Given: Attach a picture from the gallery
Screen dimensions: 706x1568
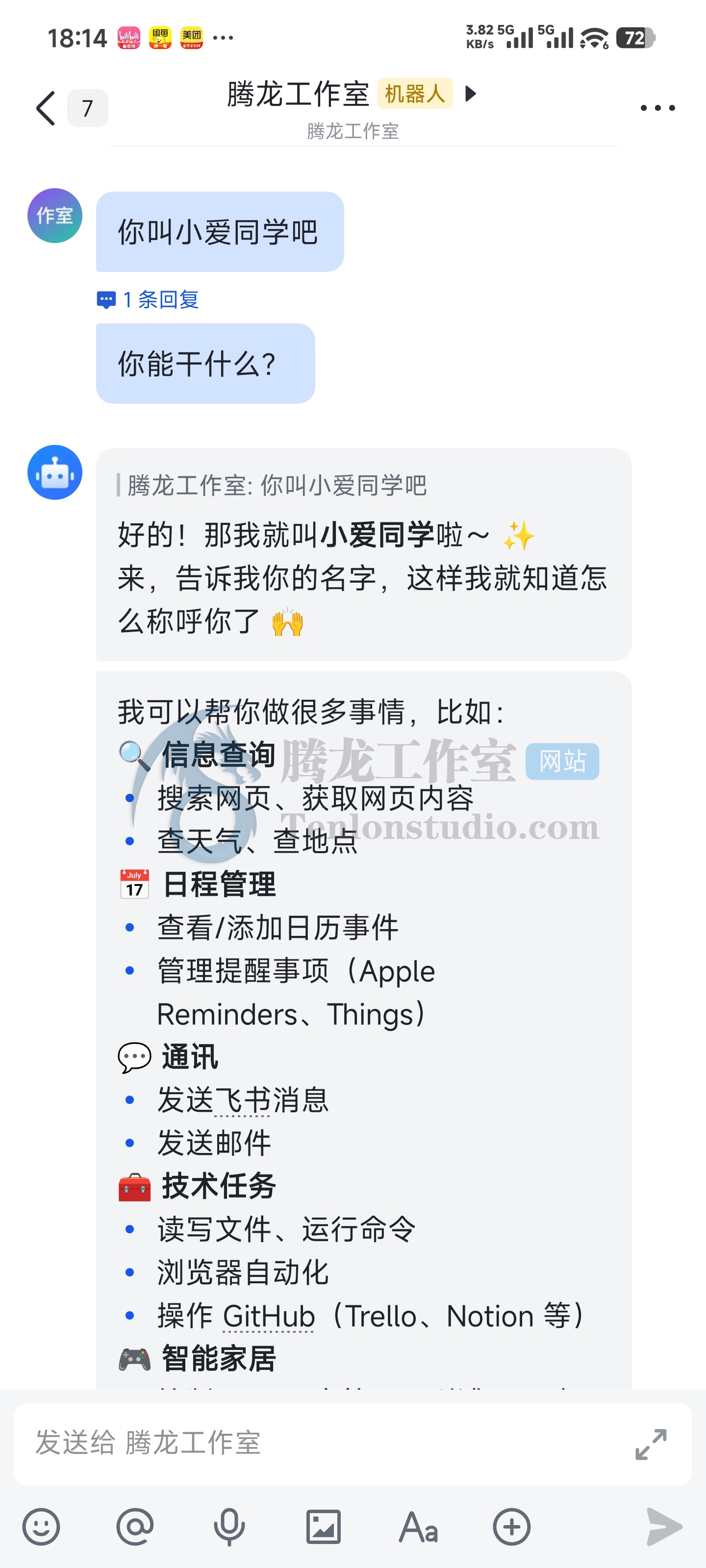Looking at the screenshot, I should pos(323,1527).
